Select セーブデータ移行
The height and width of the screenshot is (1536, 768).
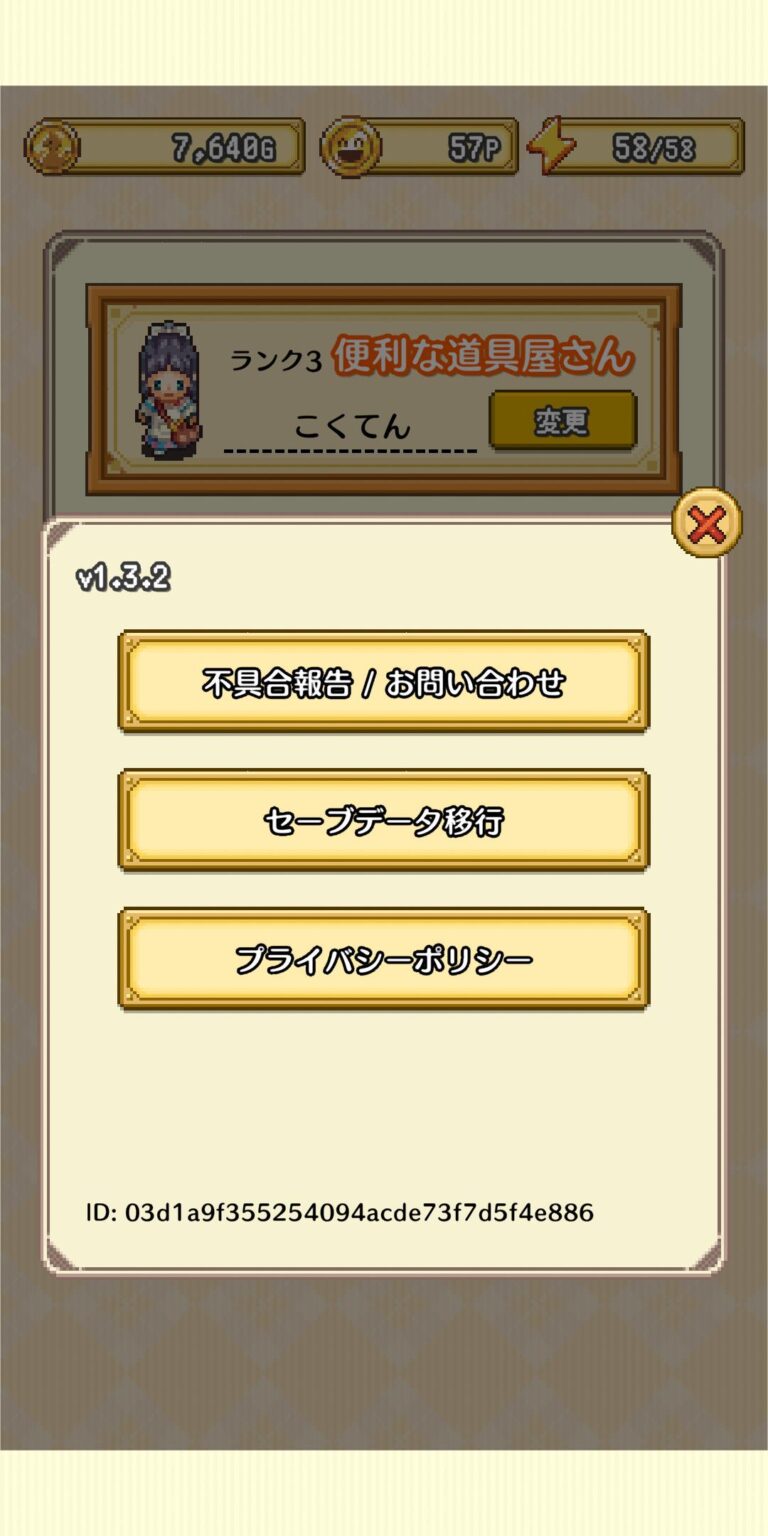tap(383, 821)
